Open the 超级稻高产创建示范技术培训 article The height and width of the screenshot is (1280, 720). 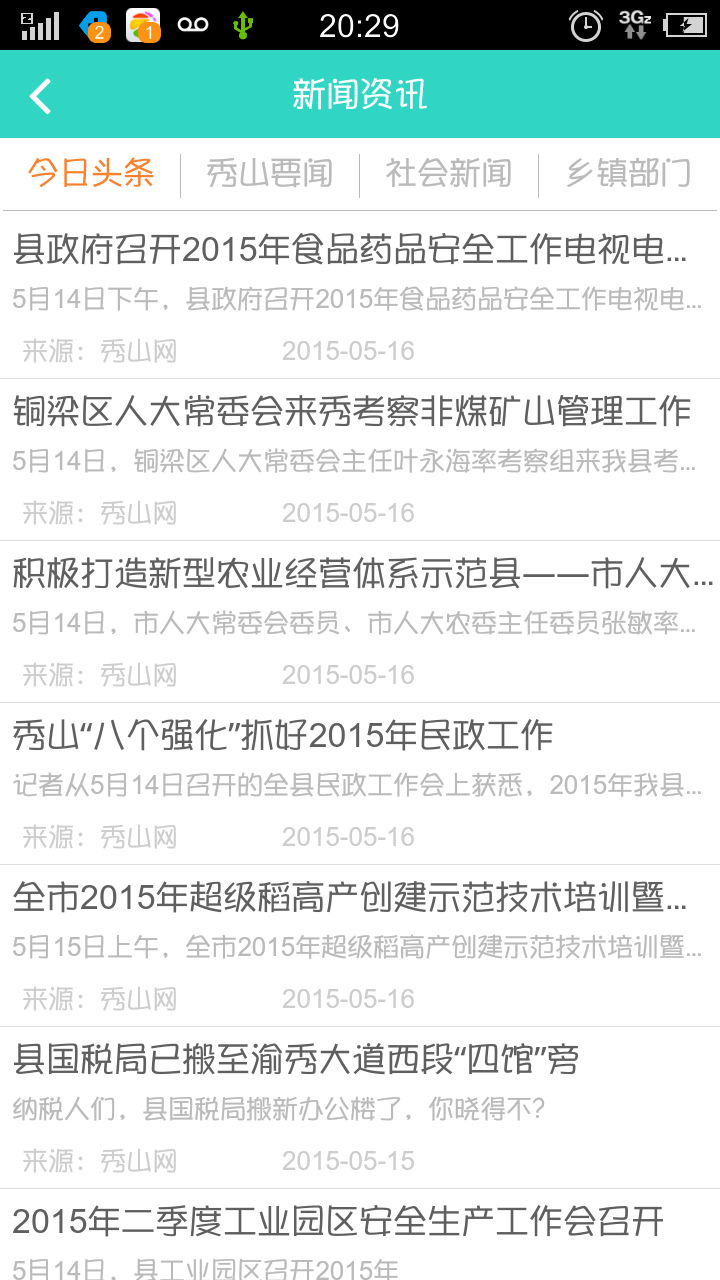click(x=350, y=898)
